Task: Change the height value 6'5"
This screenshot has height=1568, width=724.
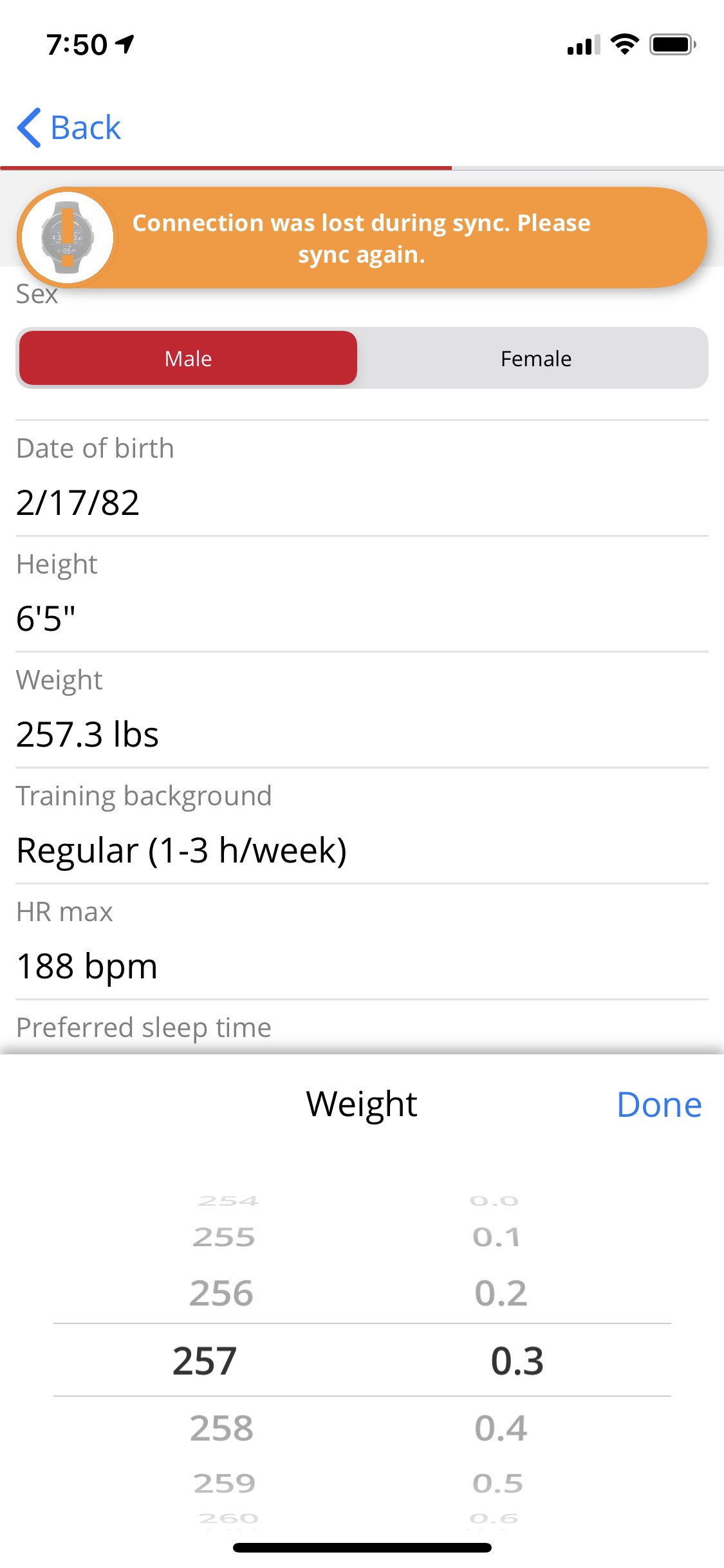Action: [x=362, y=594]
